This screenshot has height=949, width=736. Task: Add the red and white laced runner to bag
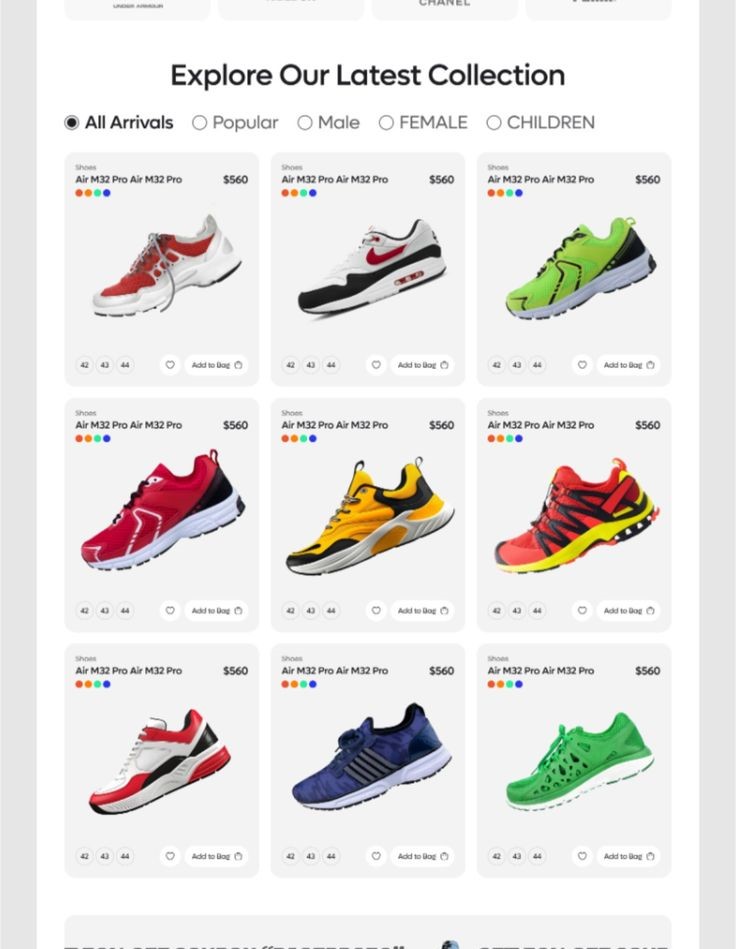[x=215, y=365]
